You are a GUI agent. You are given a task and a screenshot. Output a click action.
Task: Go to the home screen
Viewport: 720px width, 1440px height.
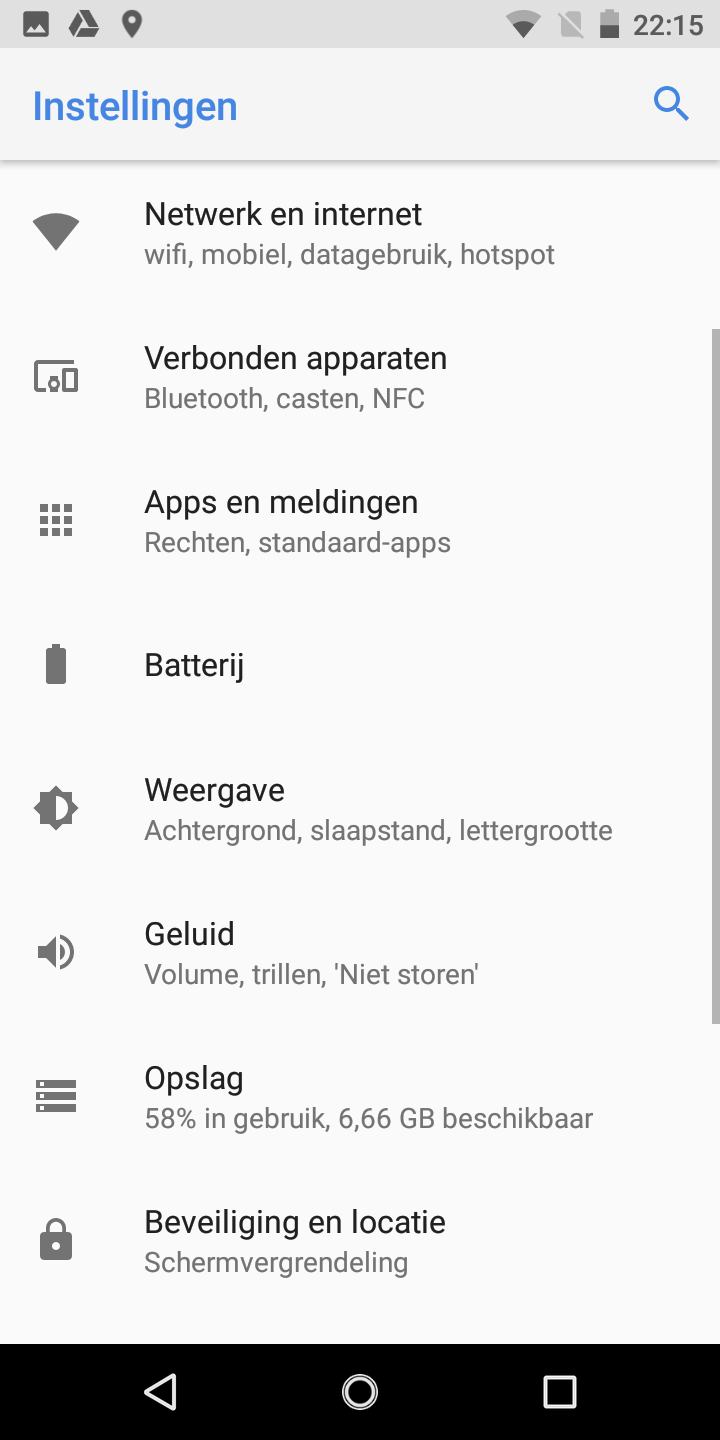pyautogui.click(x=360, y=1392)
